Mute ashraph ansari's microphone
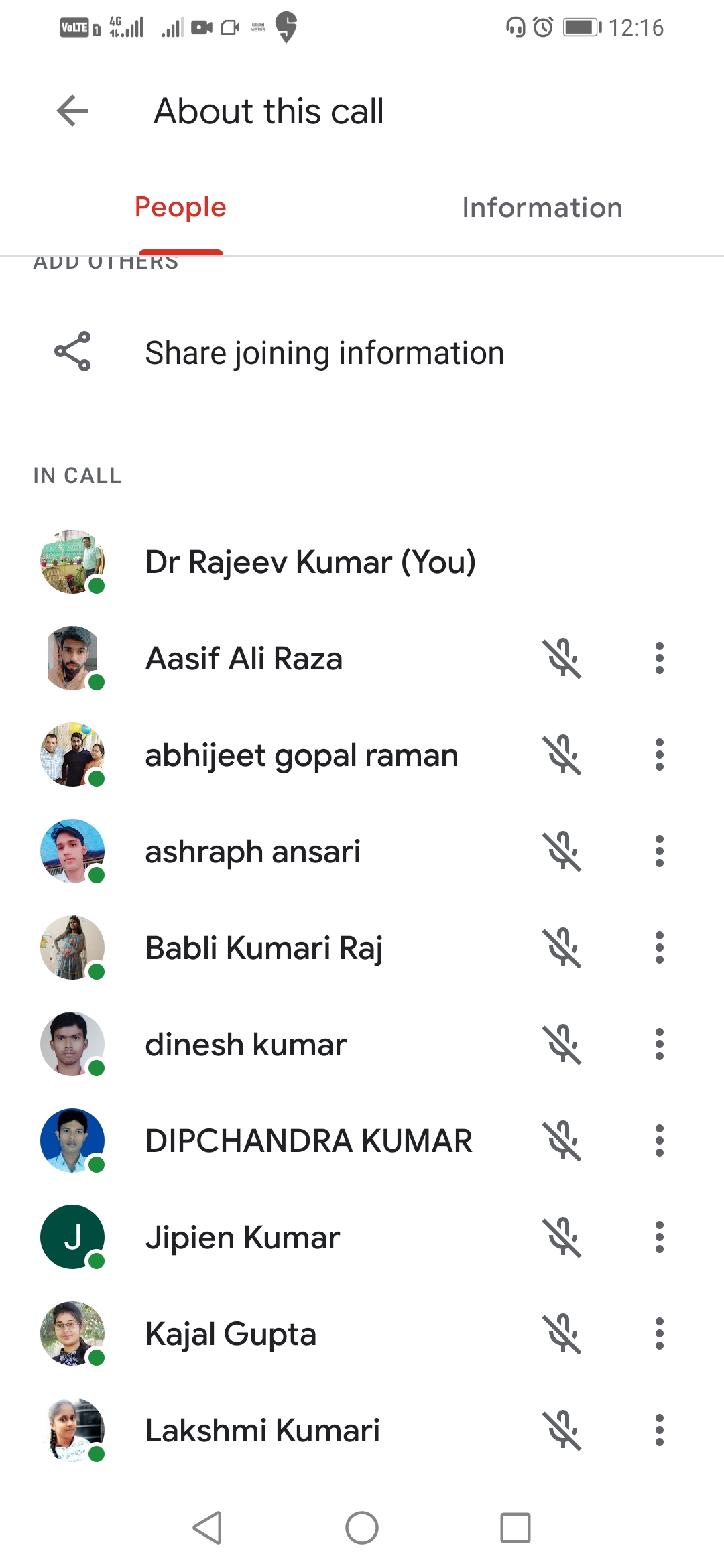724x1568 pixels. 562,852
